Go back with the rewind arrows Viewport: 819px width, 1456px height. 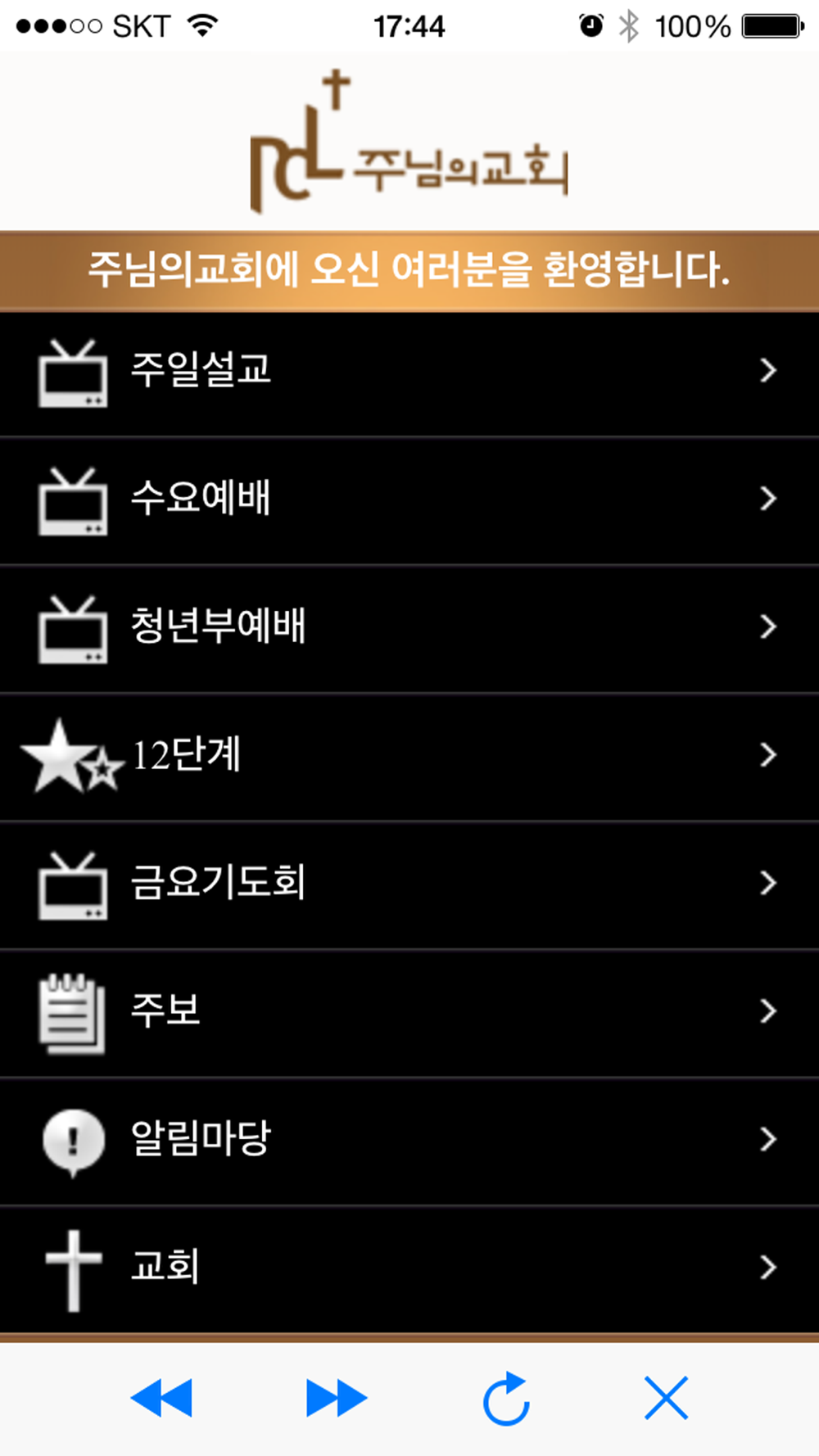click(x=161, y=1398)
